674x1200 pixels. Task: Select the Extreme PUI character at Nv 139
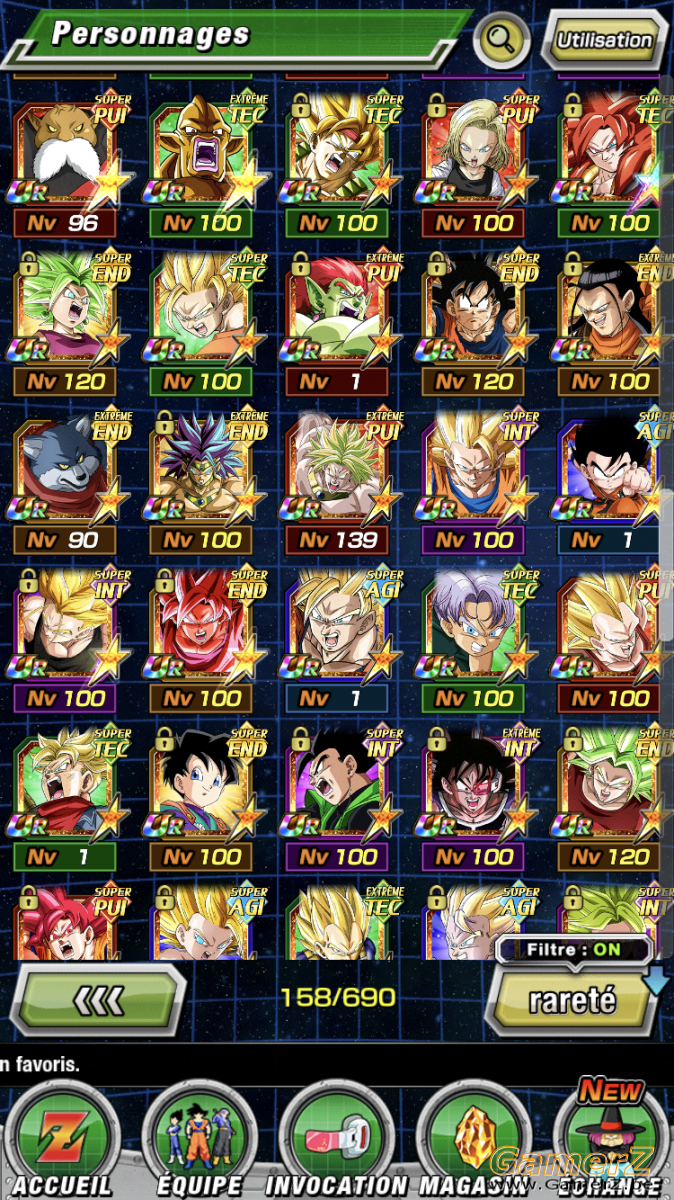[337, 482]
